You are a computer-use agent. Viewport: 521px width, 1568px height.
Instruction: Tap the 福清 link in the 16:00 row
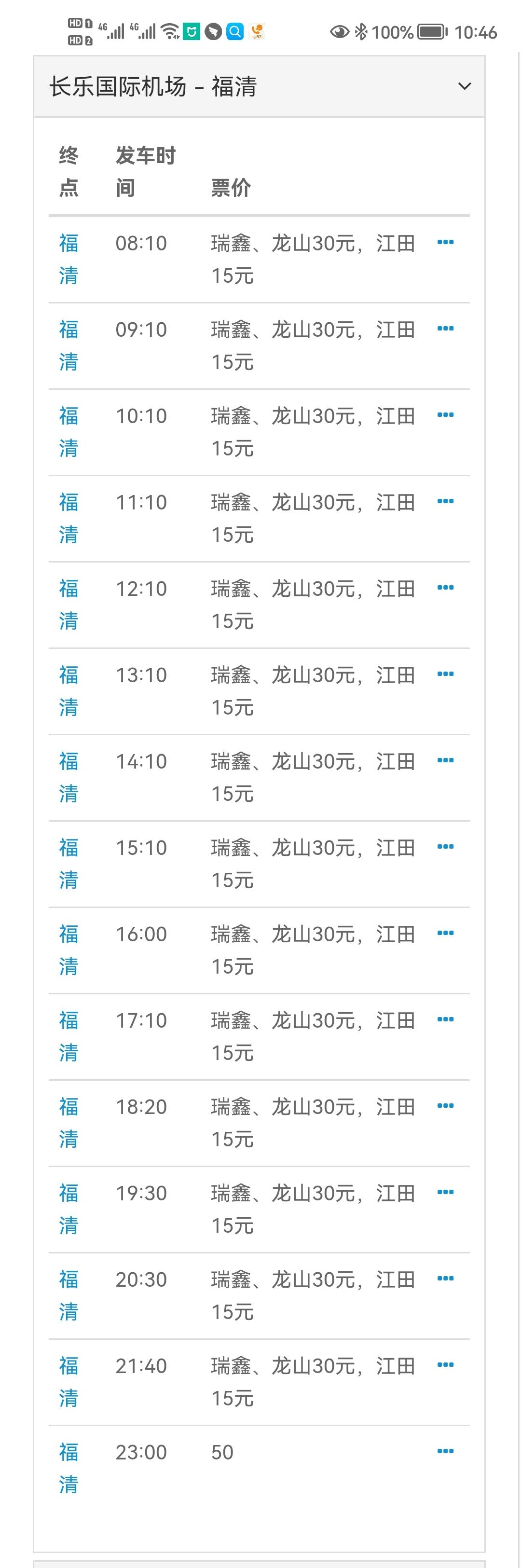(68, 949)
